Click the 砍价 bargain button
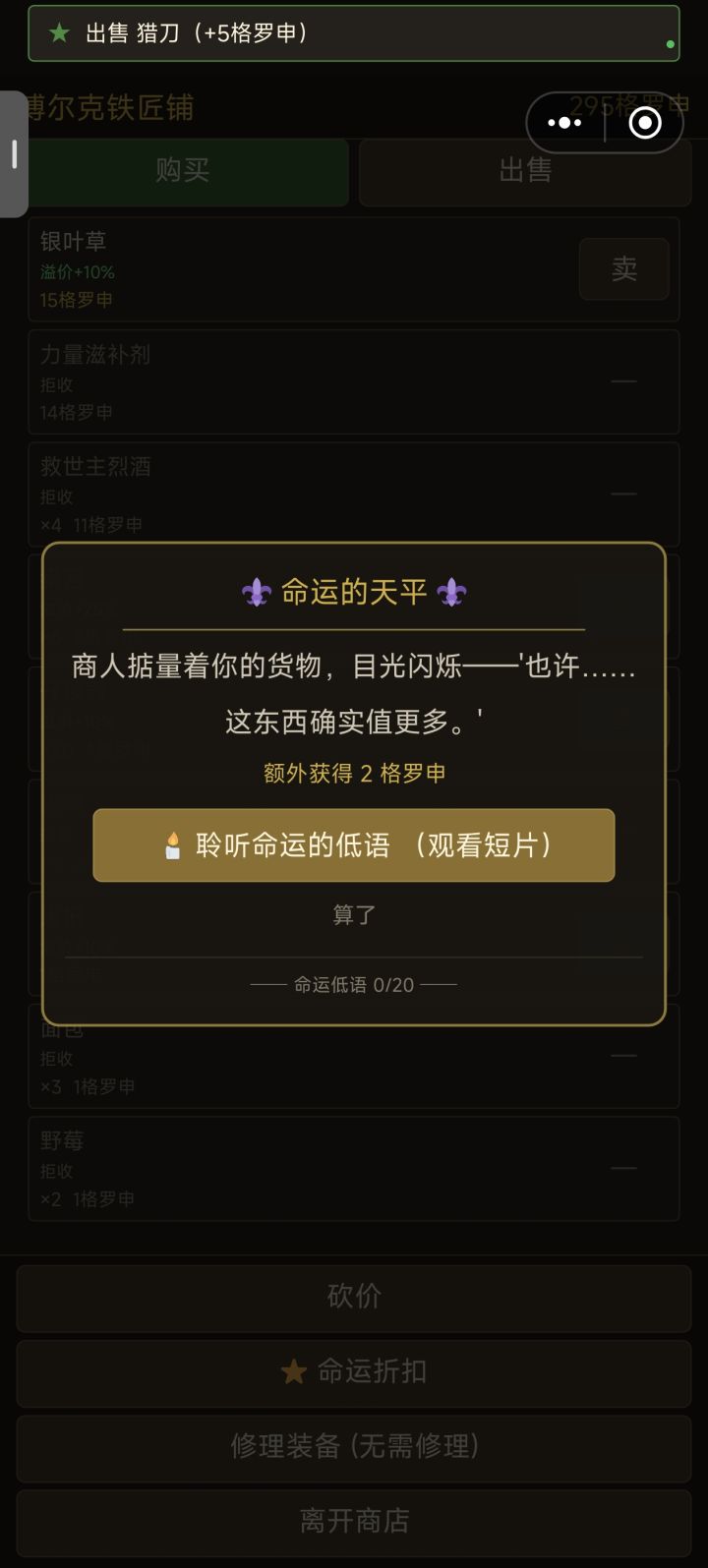Screen dimensions: 708x1568 coord(354,1299)
